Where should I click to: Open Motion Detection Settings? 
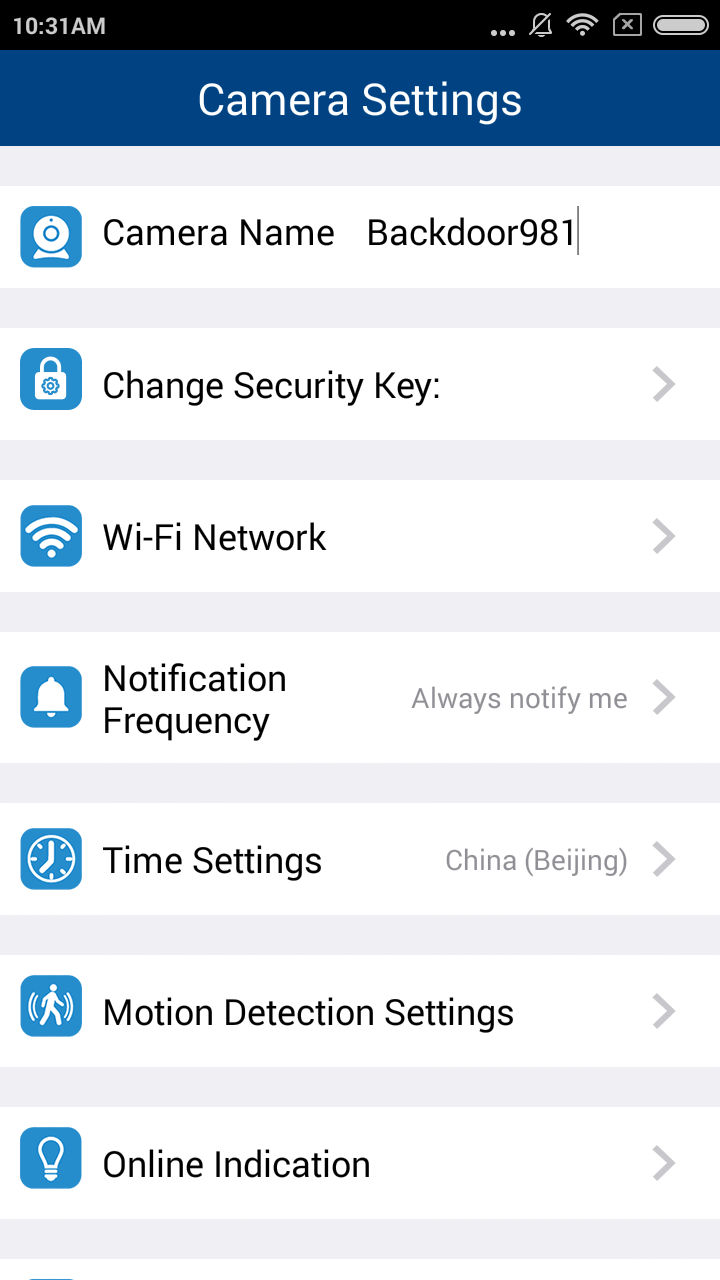(360, 1011)
